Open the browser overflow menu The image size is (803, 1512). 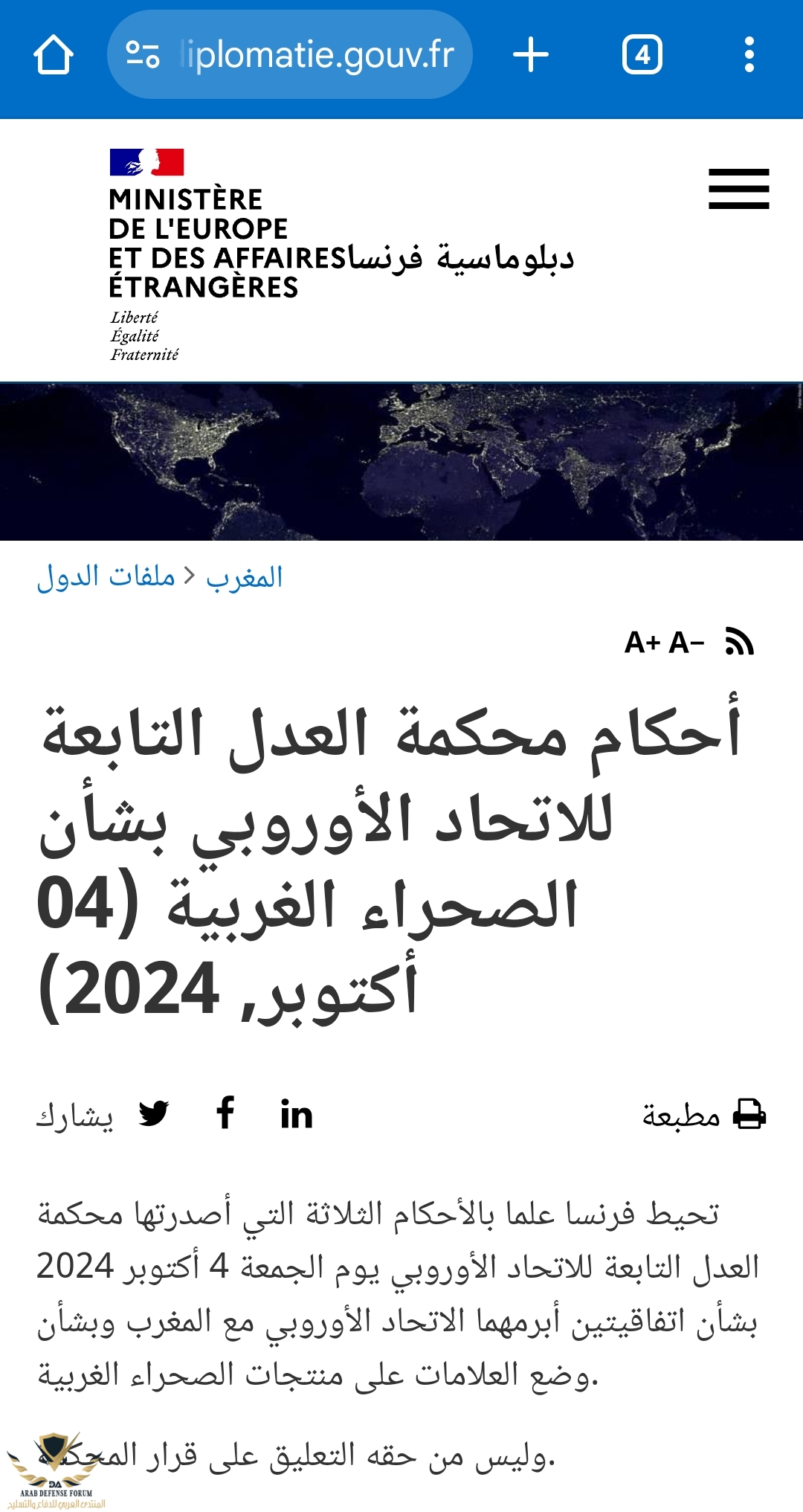[749, 55]
